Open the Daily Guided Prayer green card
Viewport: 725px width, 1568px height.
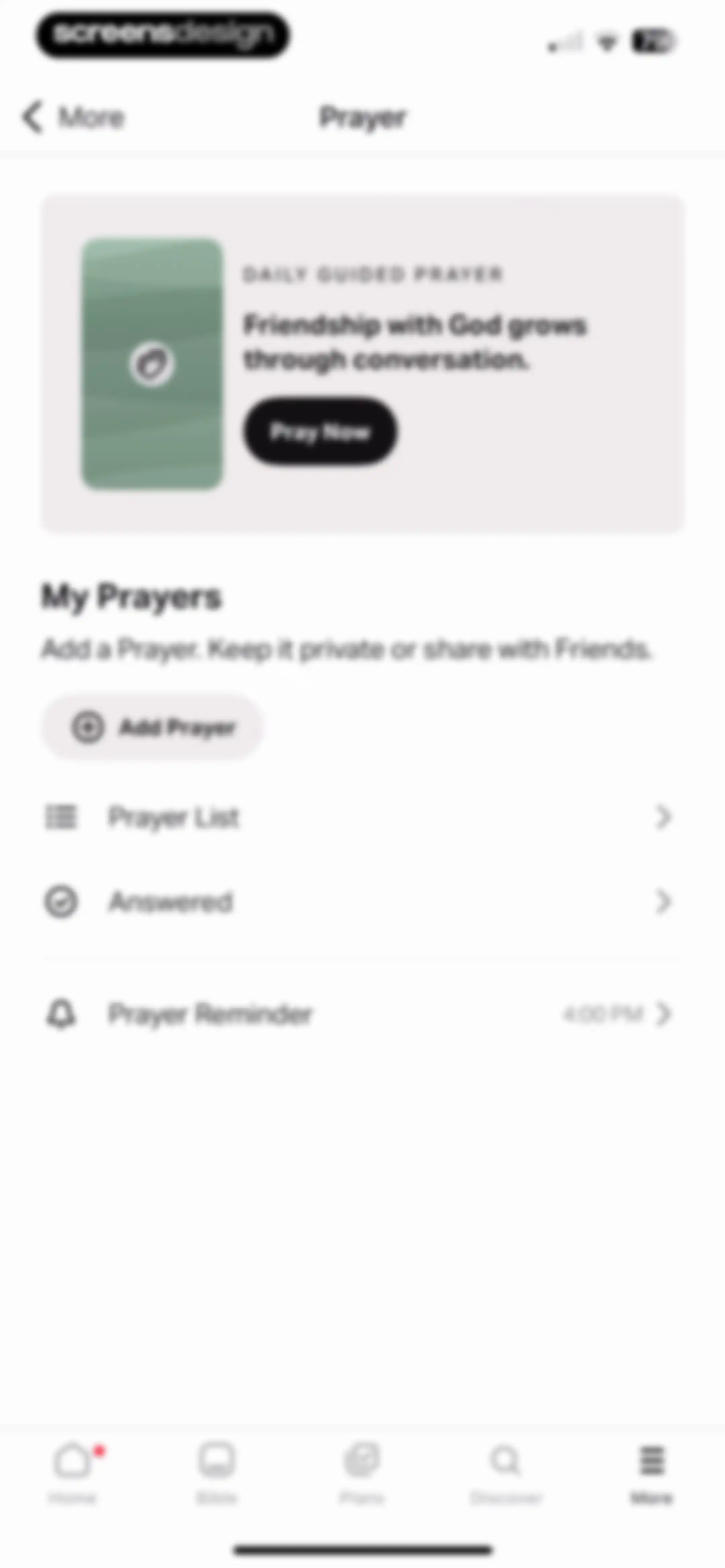152,364
